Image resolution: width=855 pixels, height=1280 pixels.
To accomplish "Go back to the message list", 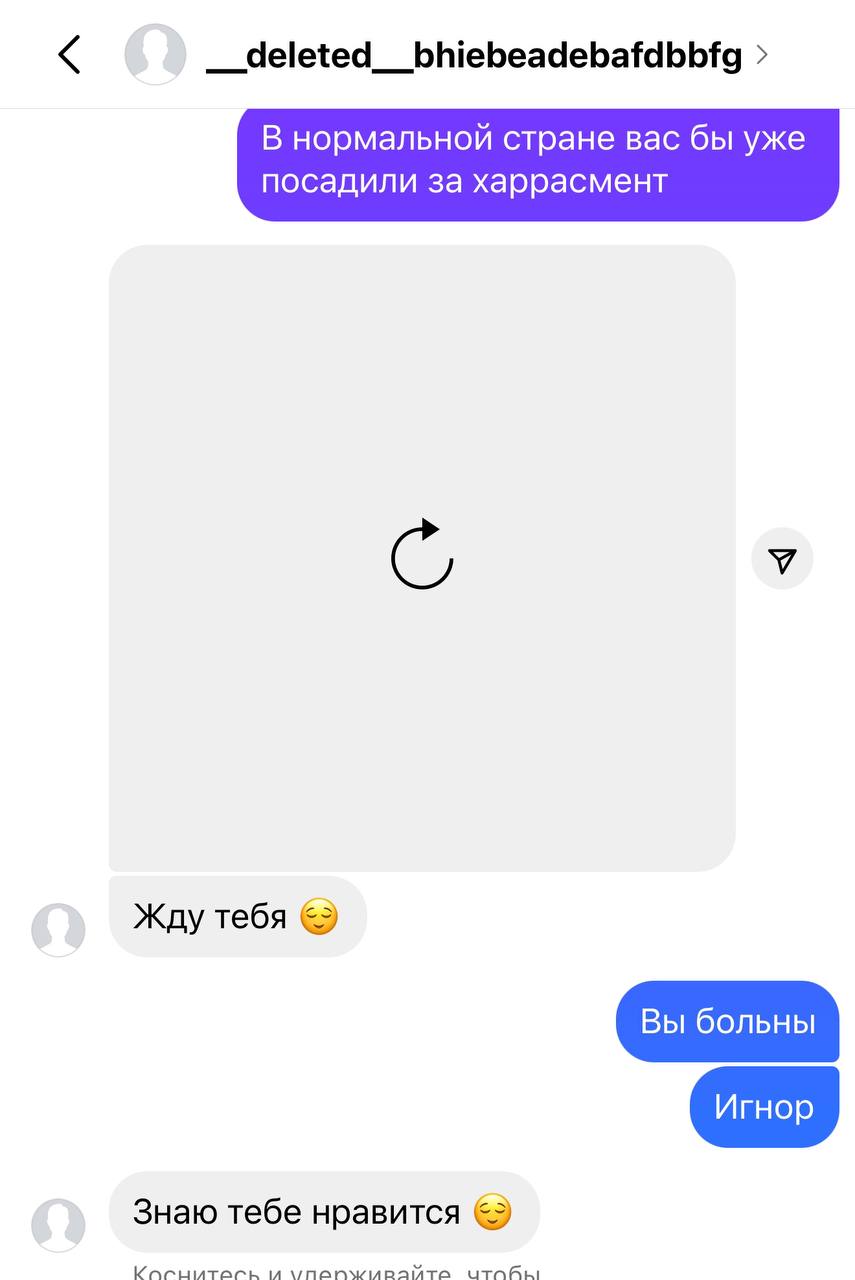I will (69, 55).
